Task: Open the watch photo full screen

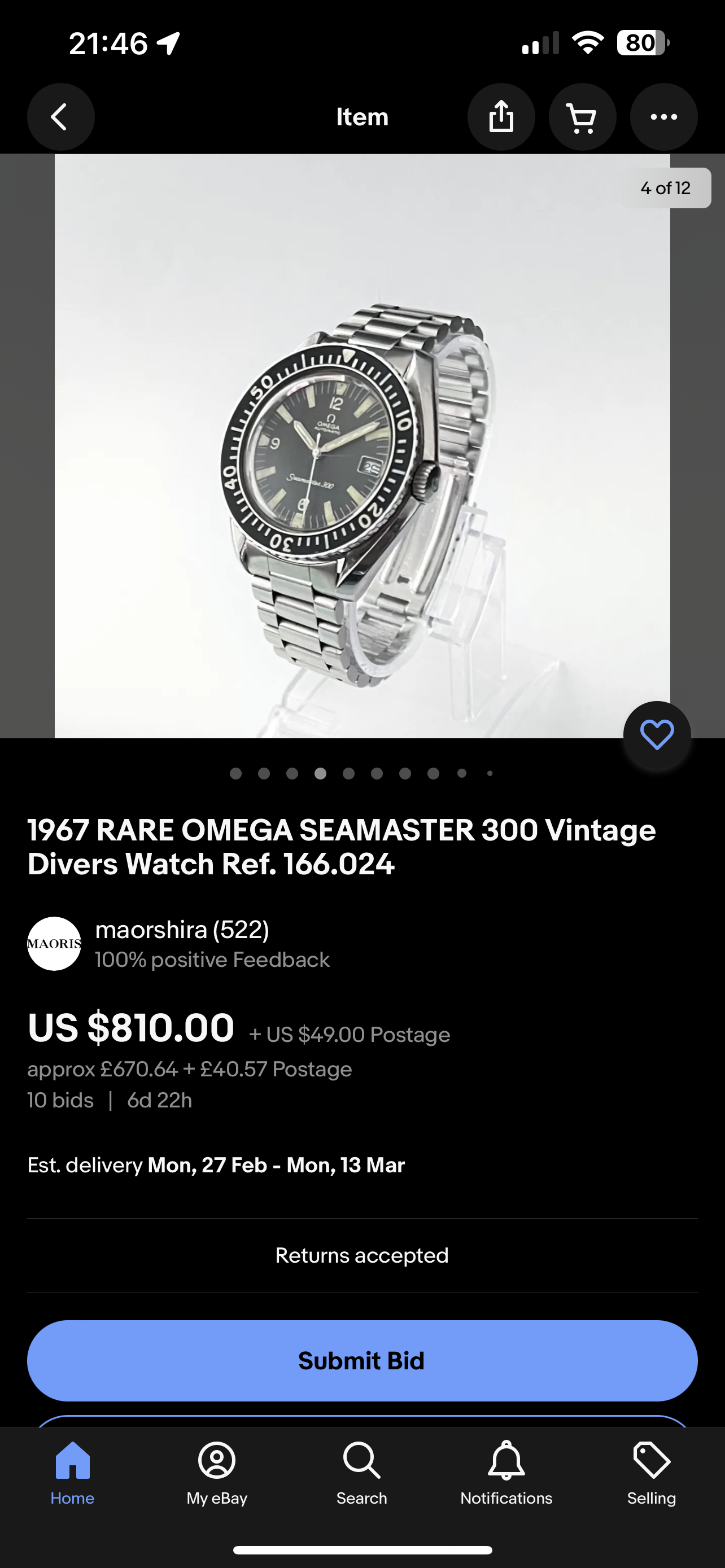Action: coord(362,445)
